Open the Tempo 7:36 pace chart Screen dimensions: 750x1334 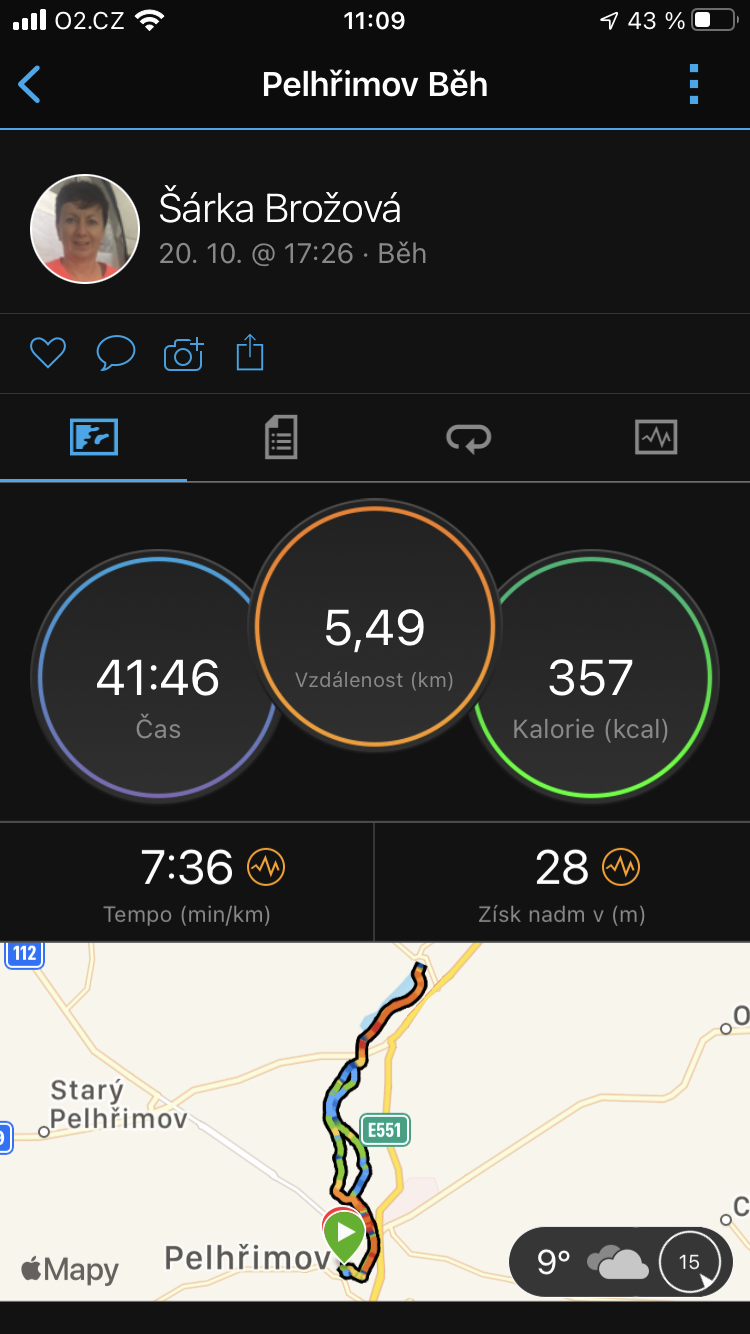tap(187, 882)
